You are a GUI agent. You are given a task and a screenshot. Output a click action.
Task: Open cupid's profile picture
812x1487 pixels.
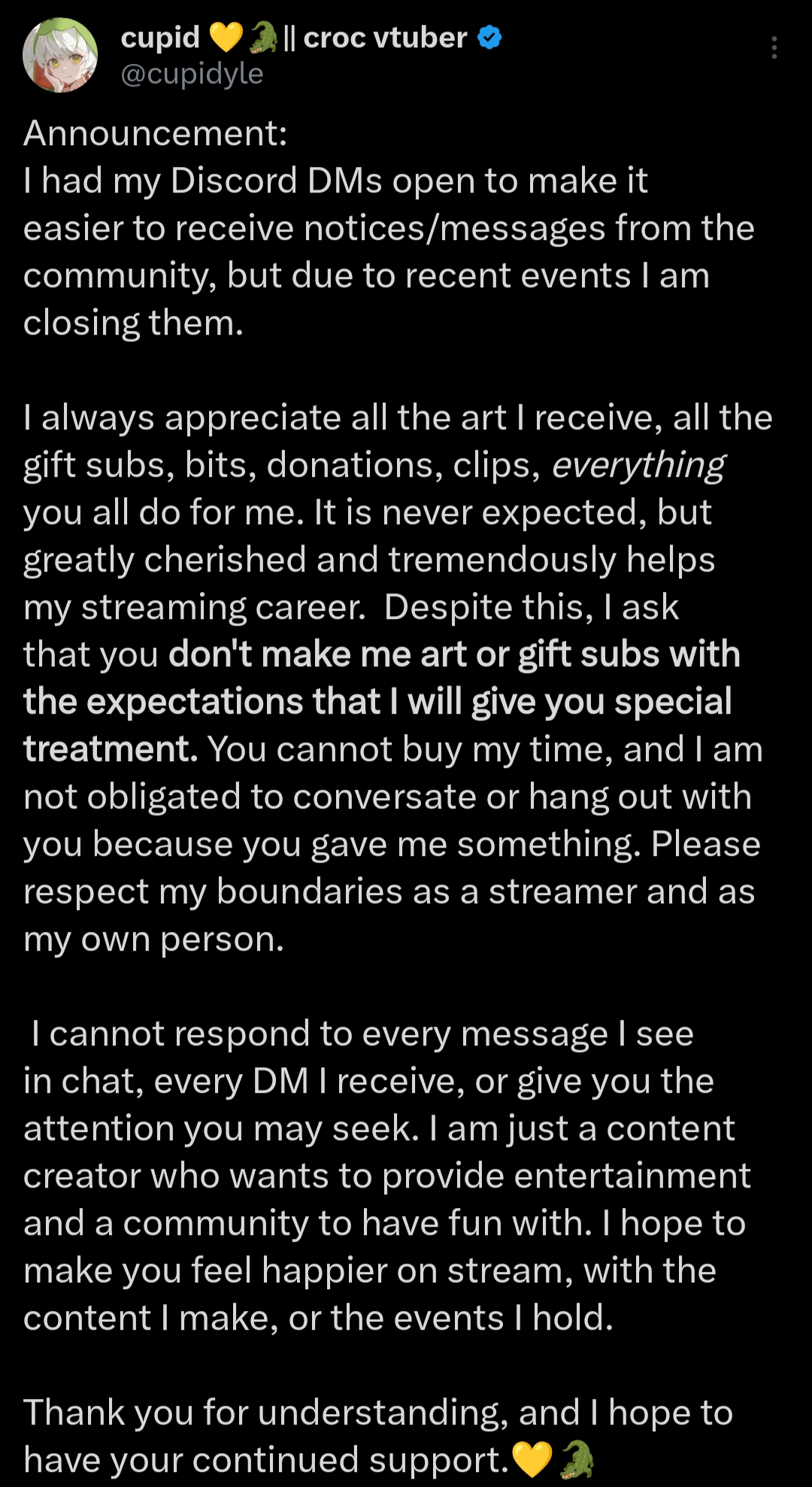click(x=60, y=55)
